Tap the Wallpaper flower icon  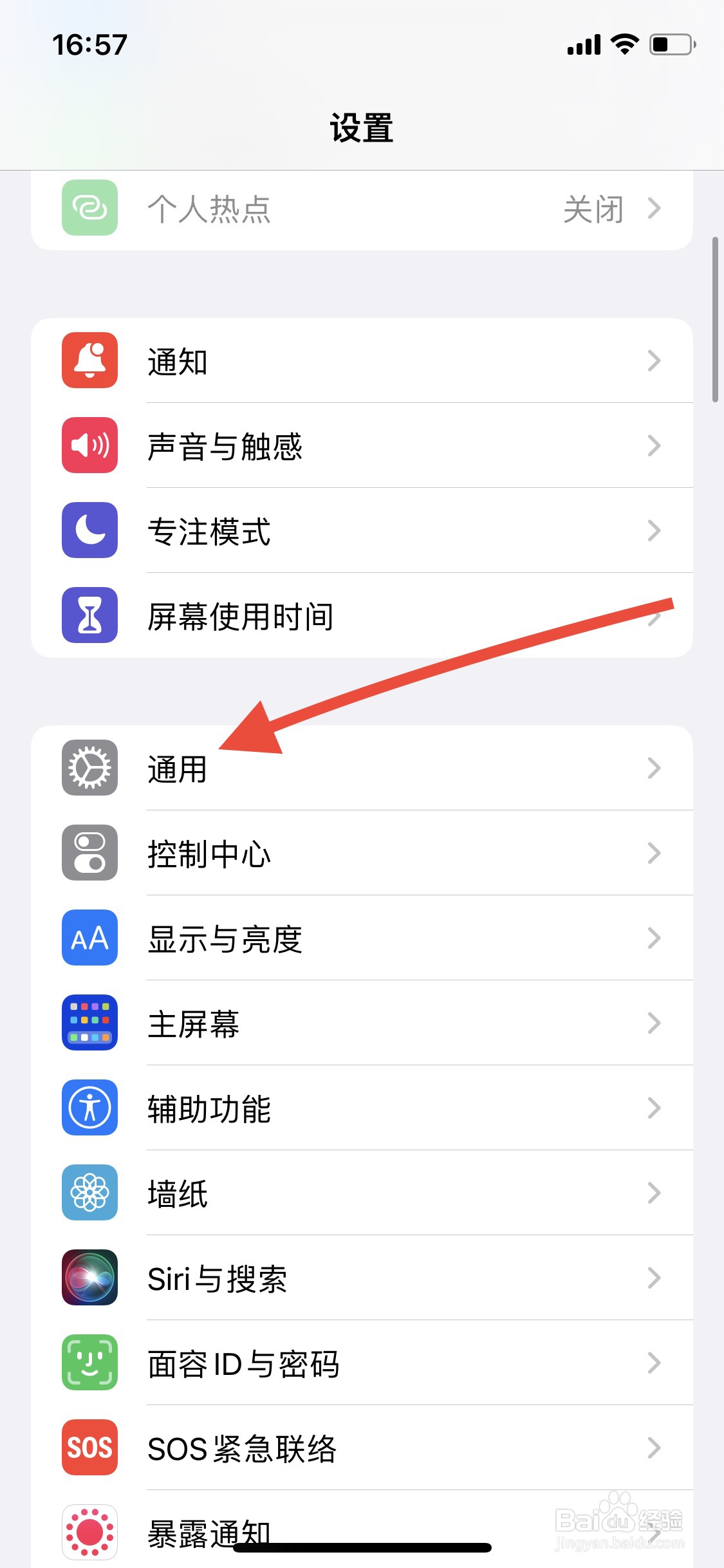point(89,1193)
